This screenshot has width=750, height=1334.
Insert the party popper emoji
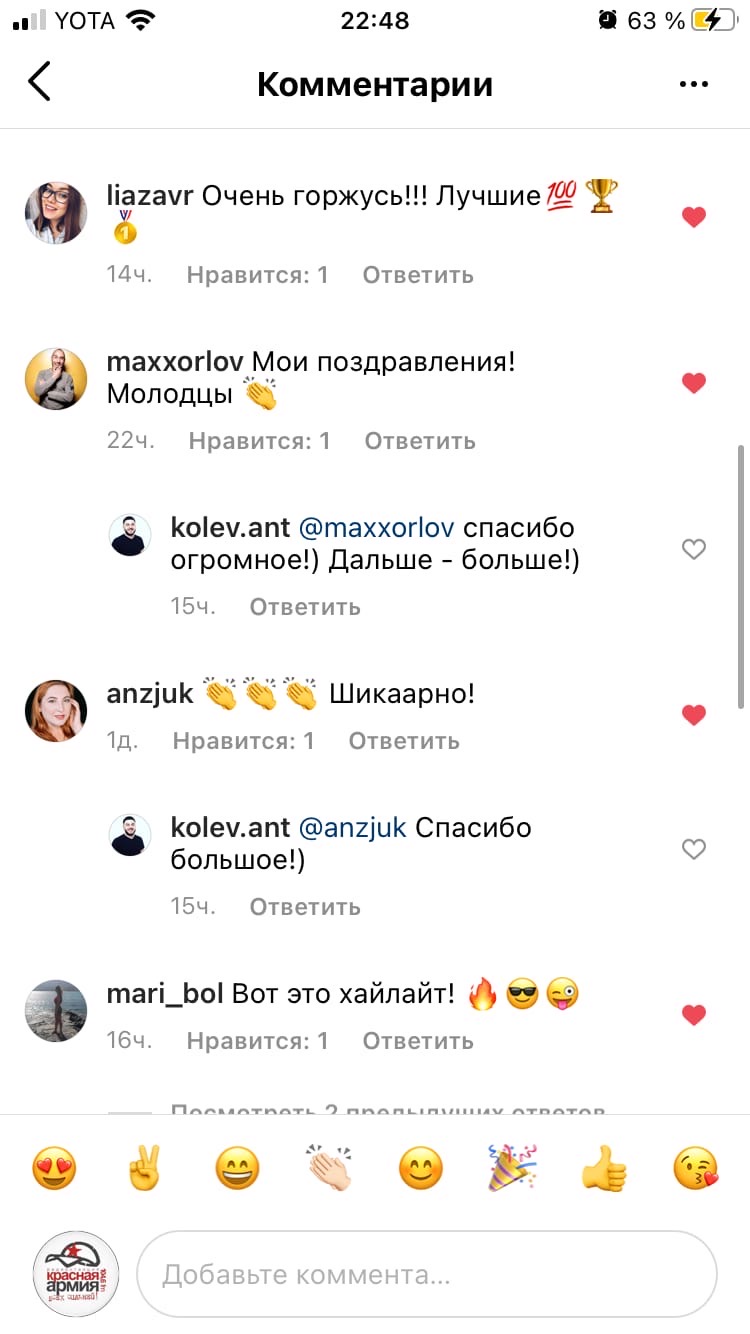click(x=512, y=1167)
